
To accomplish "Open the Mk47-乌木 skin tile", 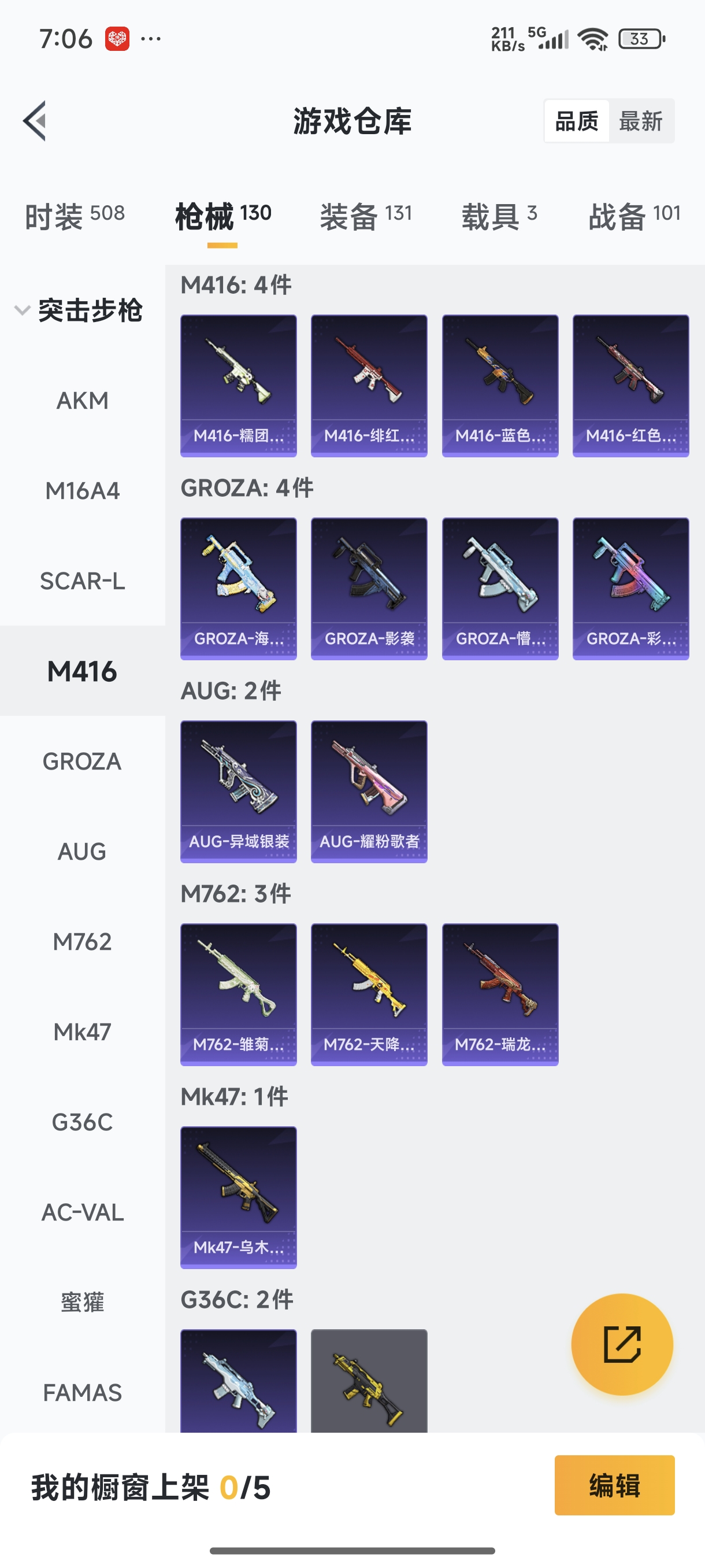I will (239, 1197).
